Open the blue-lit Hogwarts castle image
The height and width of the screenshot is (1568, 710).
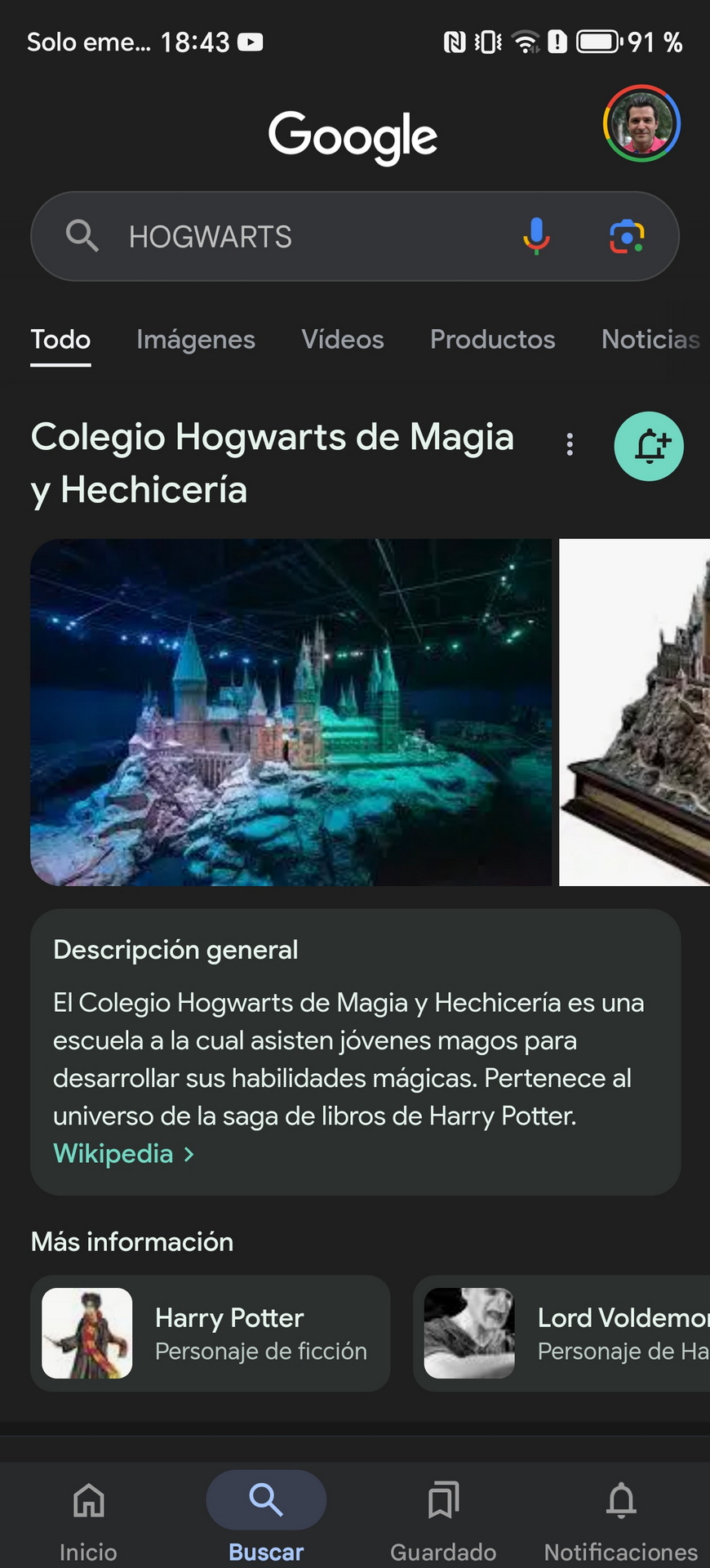tap(291, 712)
